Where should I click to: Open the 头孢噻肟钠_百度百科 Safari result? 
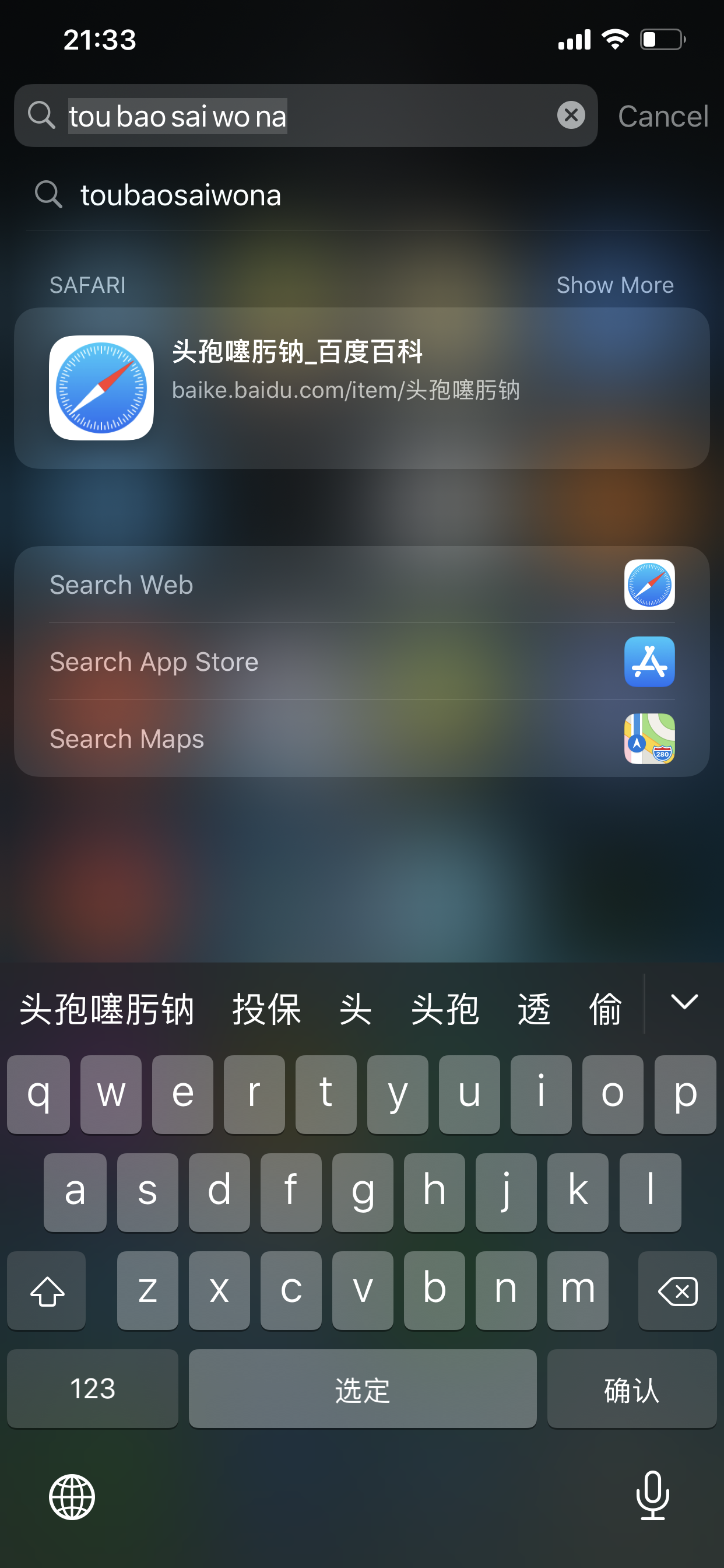361,388
